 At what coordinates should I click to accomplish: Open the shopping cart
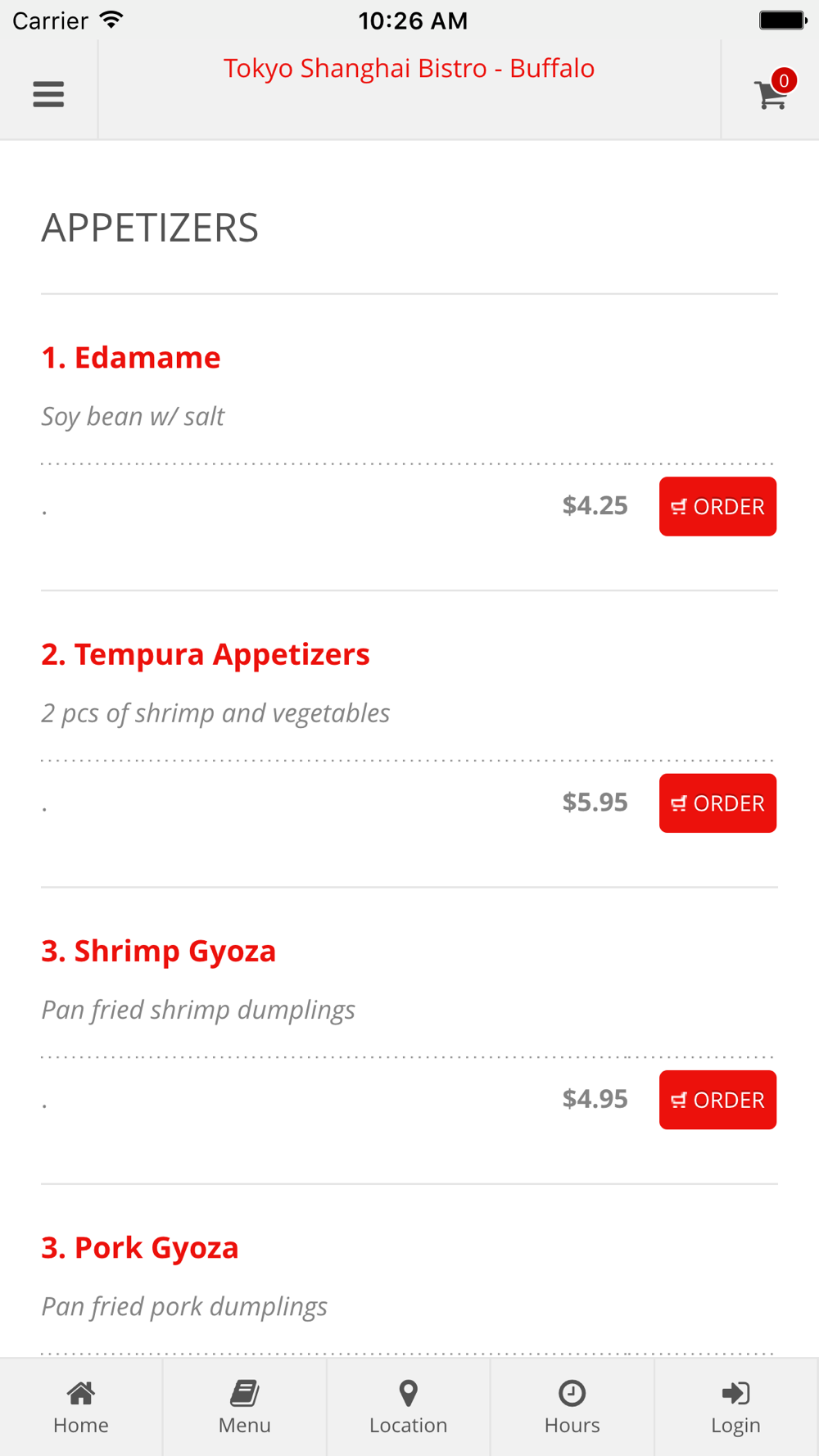[773, 90]
